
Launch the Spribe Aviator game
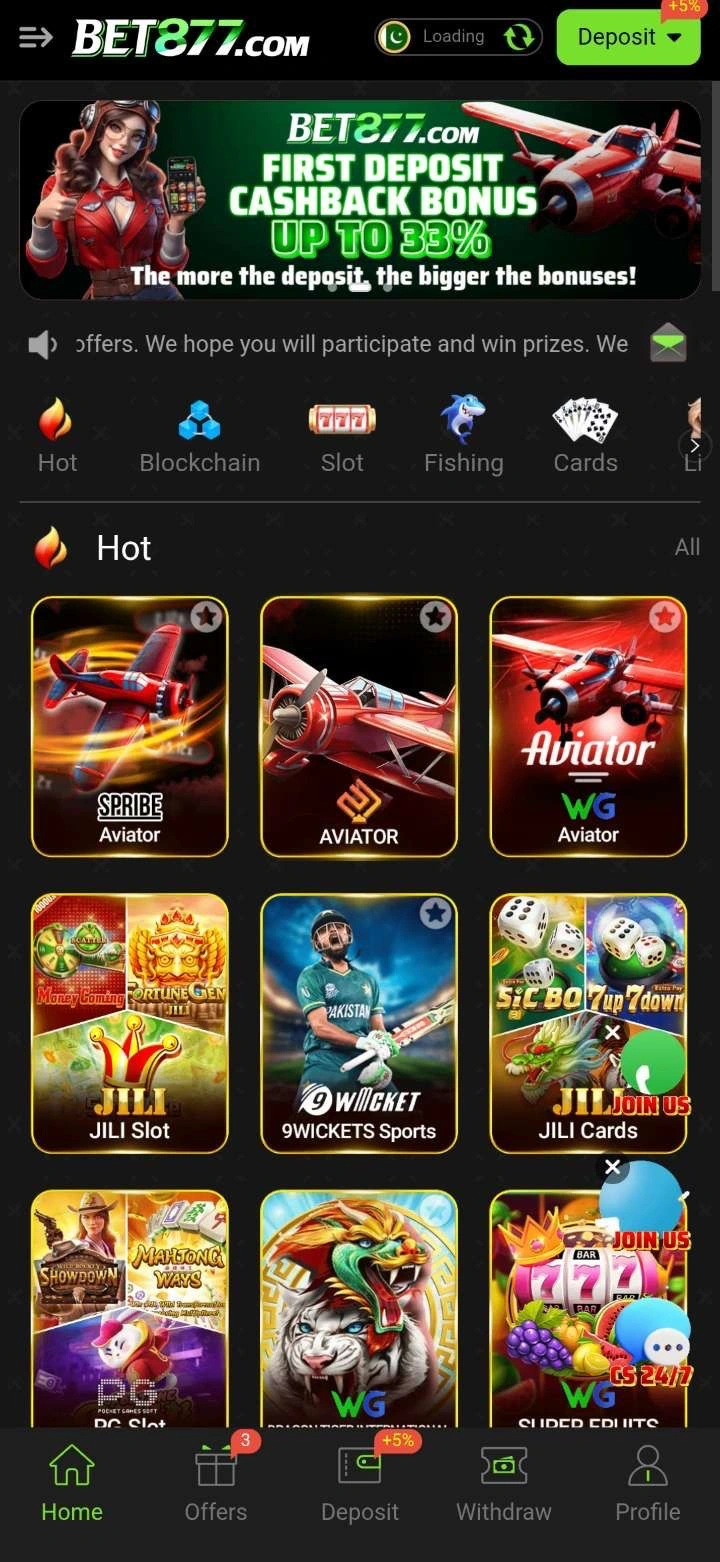tap(130, 727)
